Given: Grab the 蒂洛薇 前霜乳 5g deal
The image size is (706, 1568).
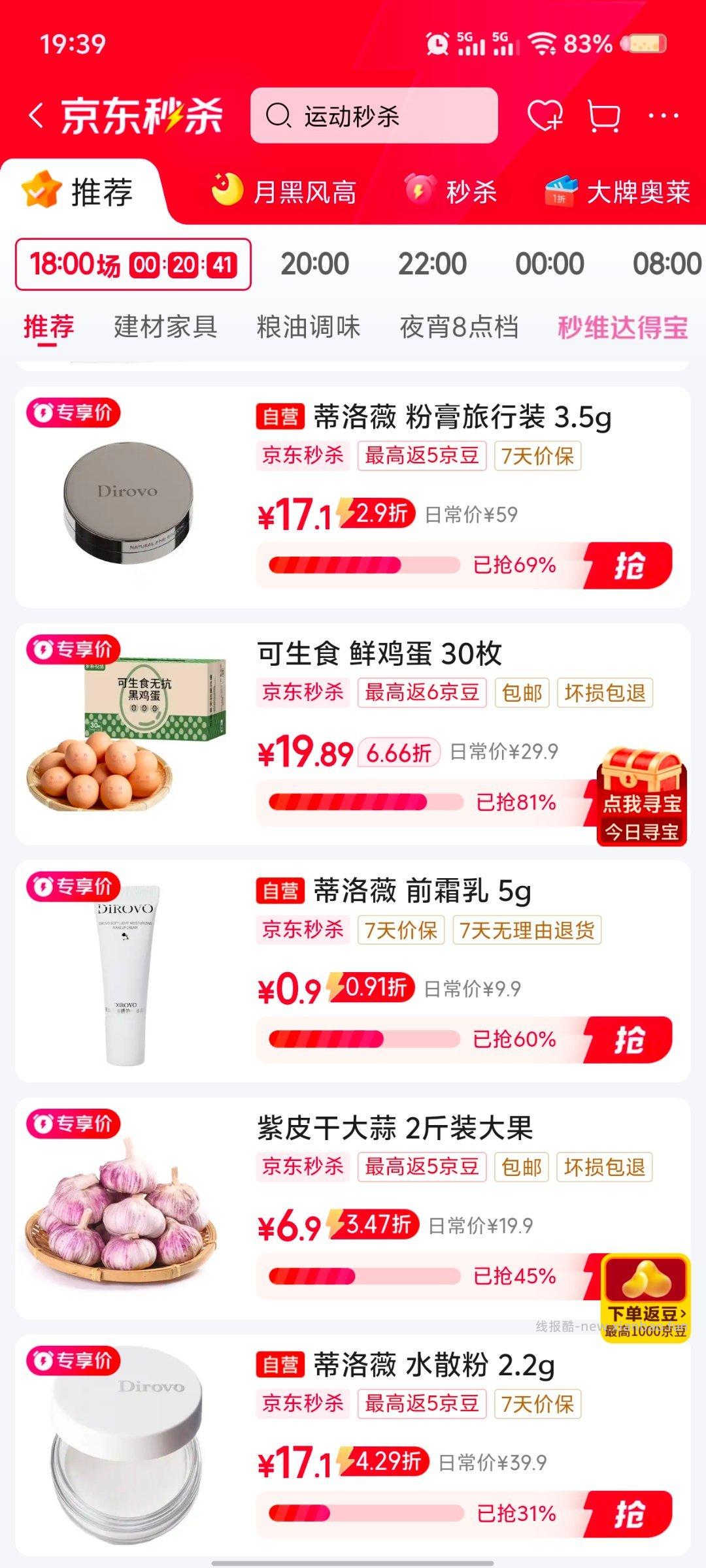Looking at the screenshot, I should 629,1039.
